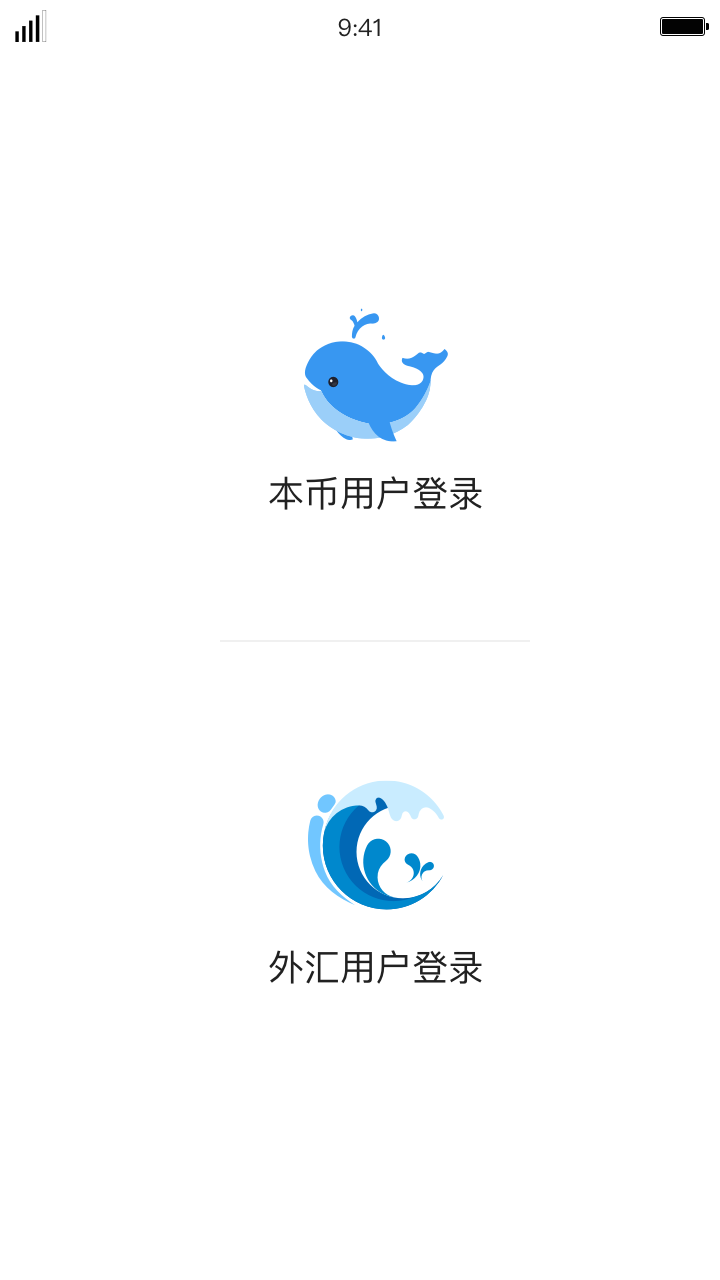Tap the signal strength bars
The height and width of the screenshot is (1280, 720).
(x=29, y=27)
